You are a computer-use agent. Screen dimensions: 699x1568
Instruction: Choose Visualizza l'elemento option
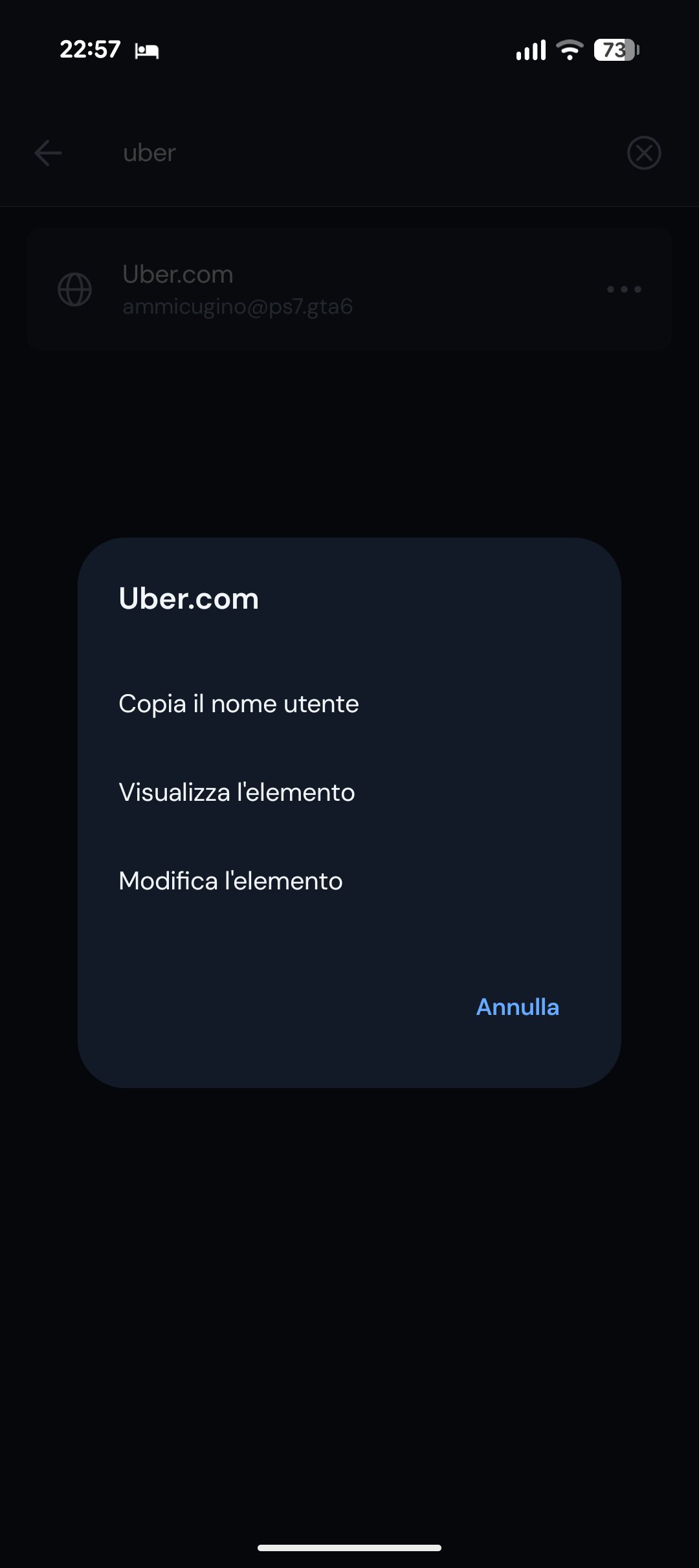237,792
